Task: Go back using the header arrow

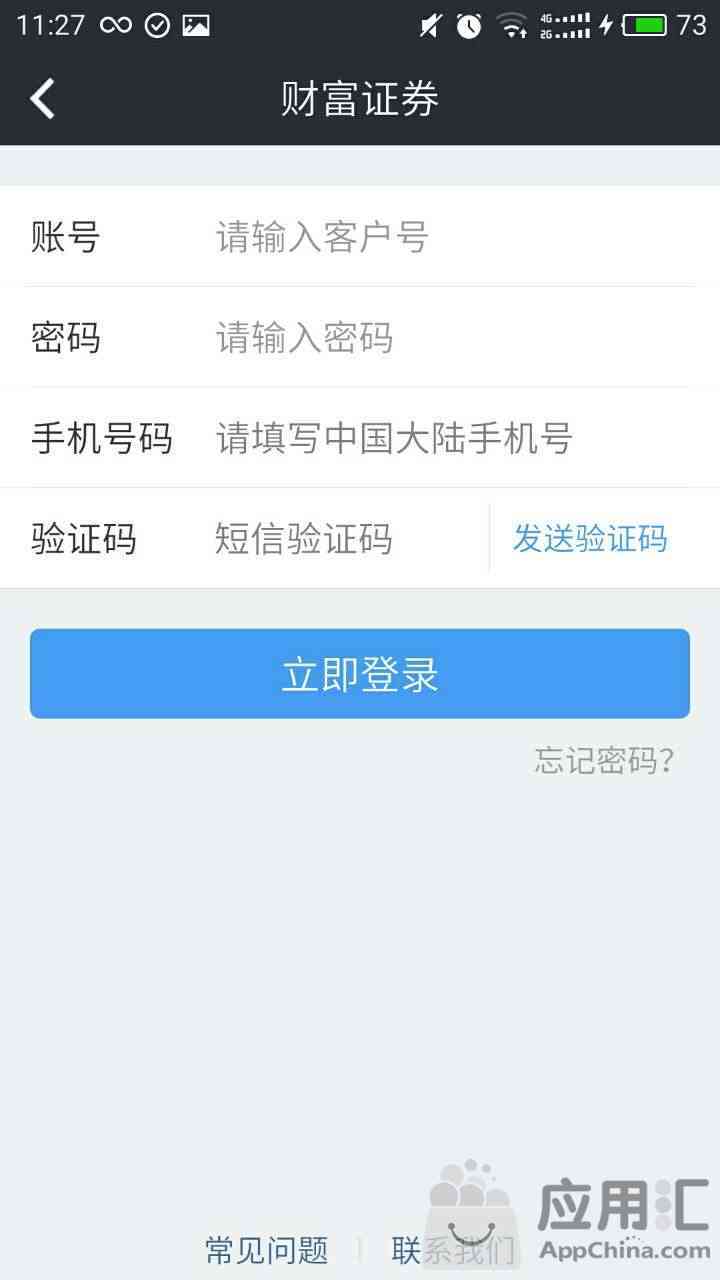Action: pyautogui.click(x=42, y=99)
